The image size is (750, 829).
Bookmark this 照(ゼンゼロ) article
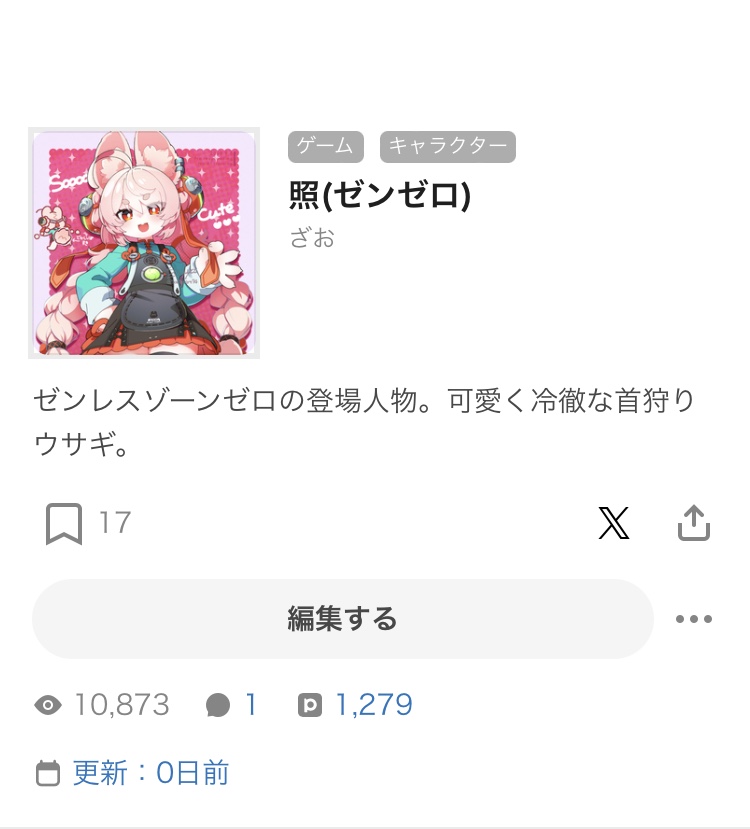[x=64, y=523]
